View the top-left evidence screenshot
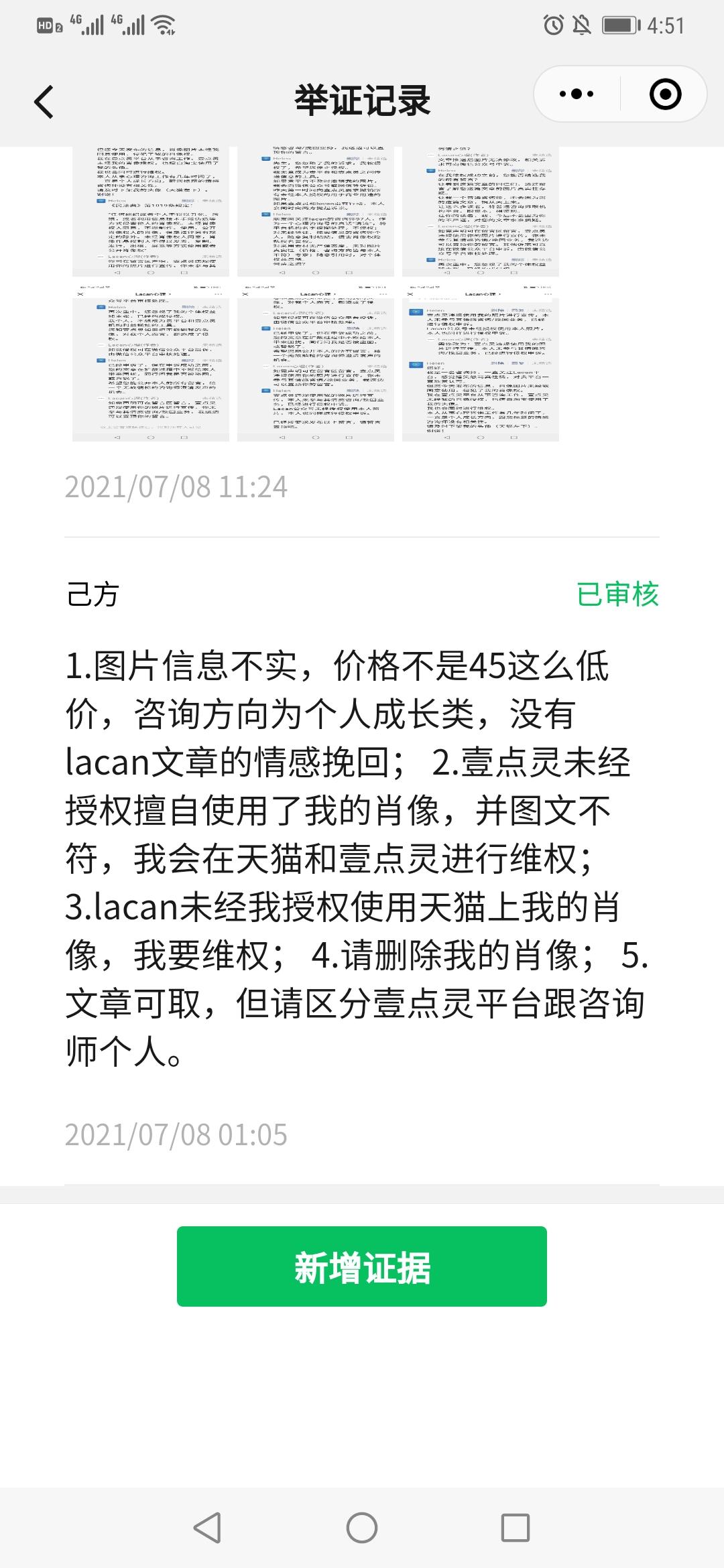 pos(151,211)
